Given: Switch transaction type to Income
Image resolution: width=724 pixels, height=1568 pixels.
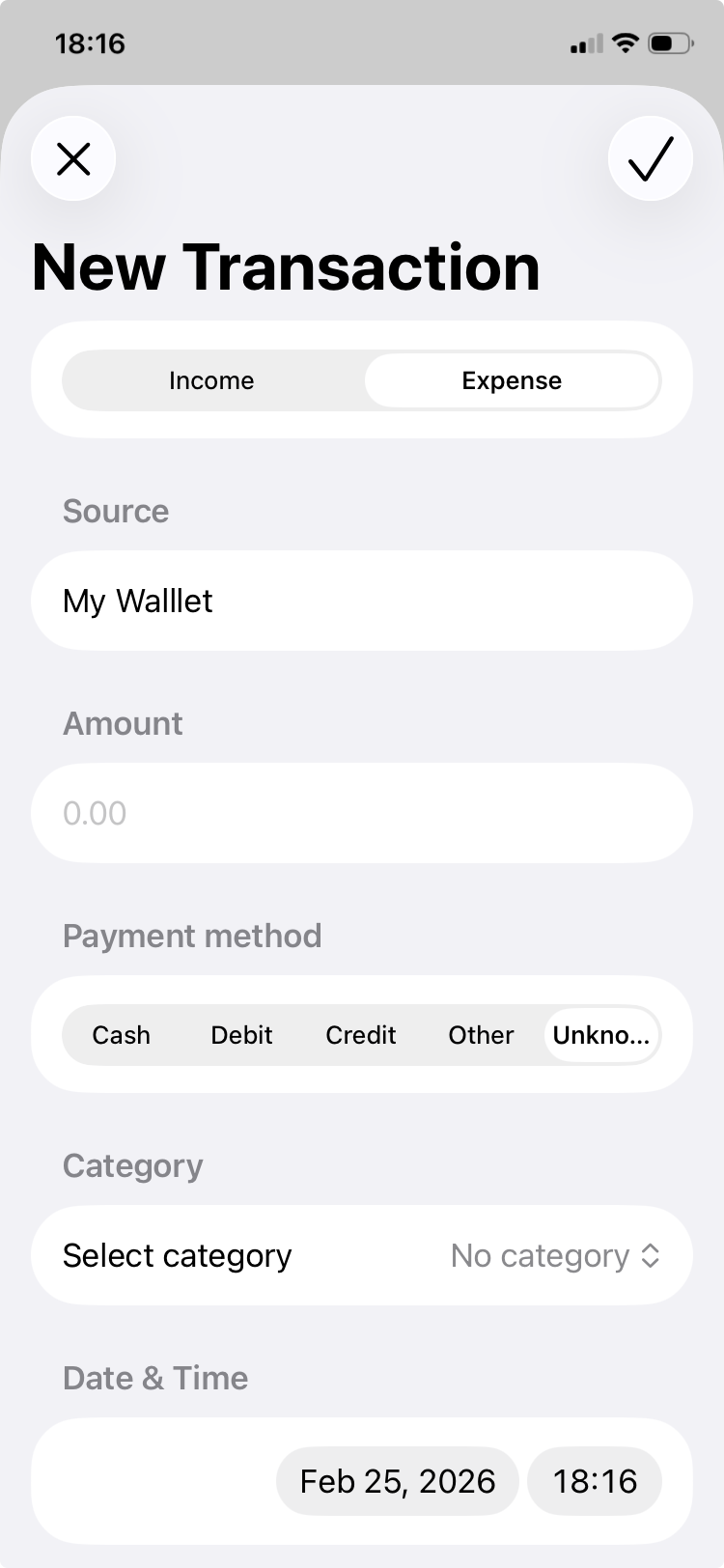Looking at the screenshot, I should coord(211,380).
